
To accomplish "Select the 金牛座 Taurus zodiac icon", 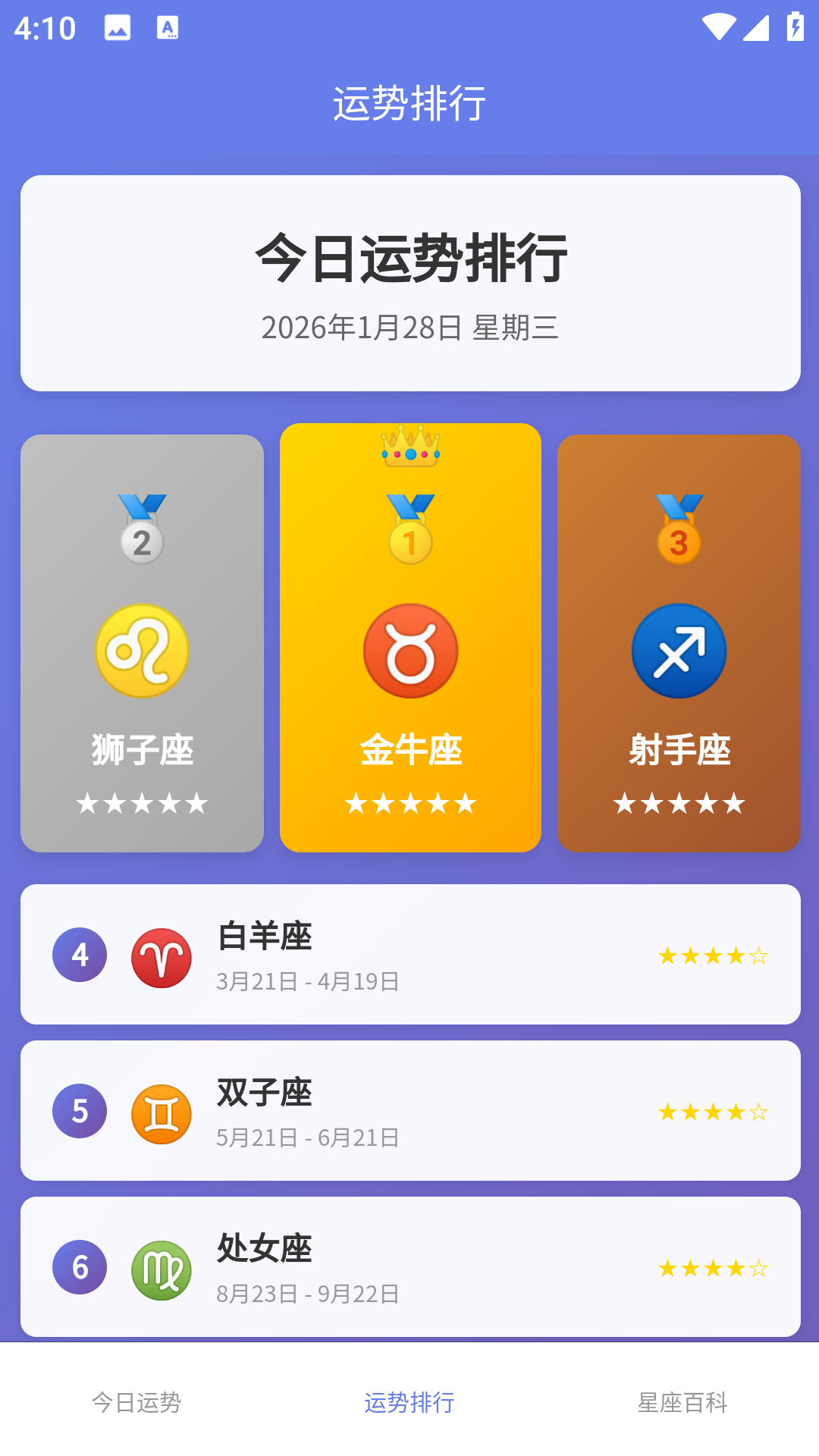I will click(x=409, y=652).
